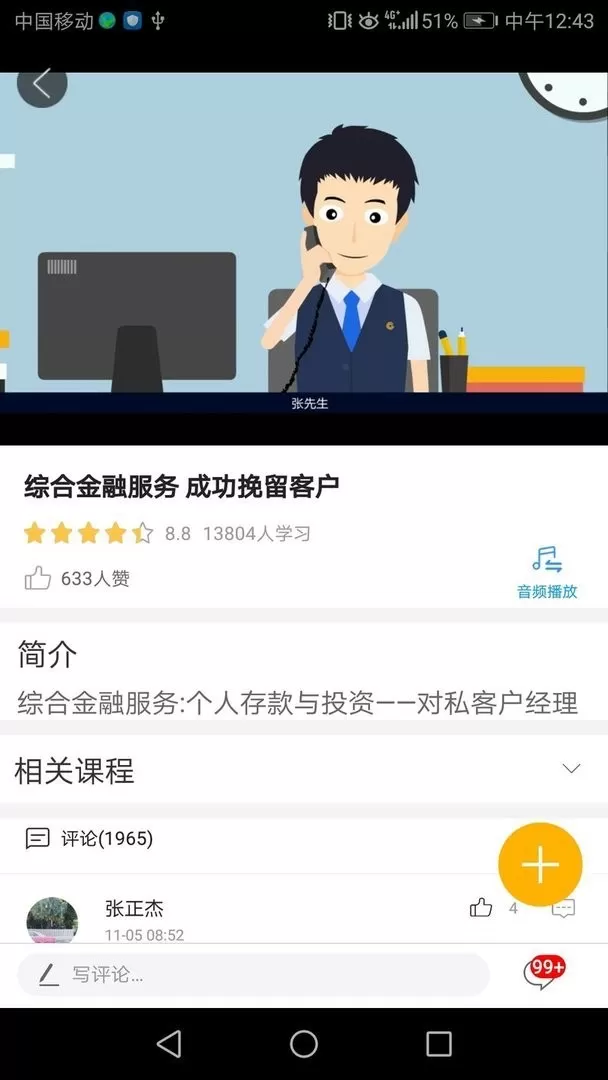Go back using the top-left arrow
608x1080 pixels.
41,84
